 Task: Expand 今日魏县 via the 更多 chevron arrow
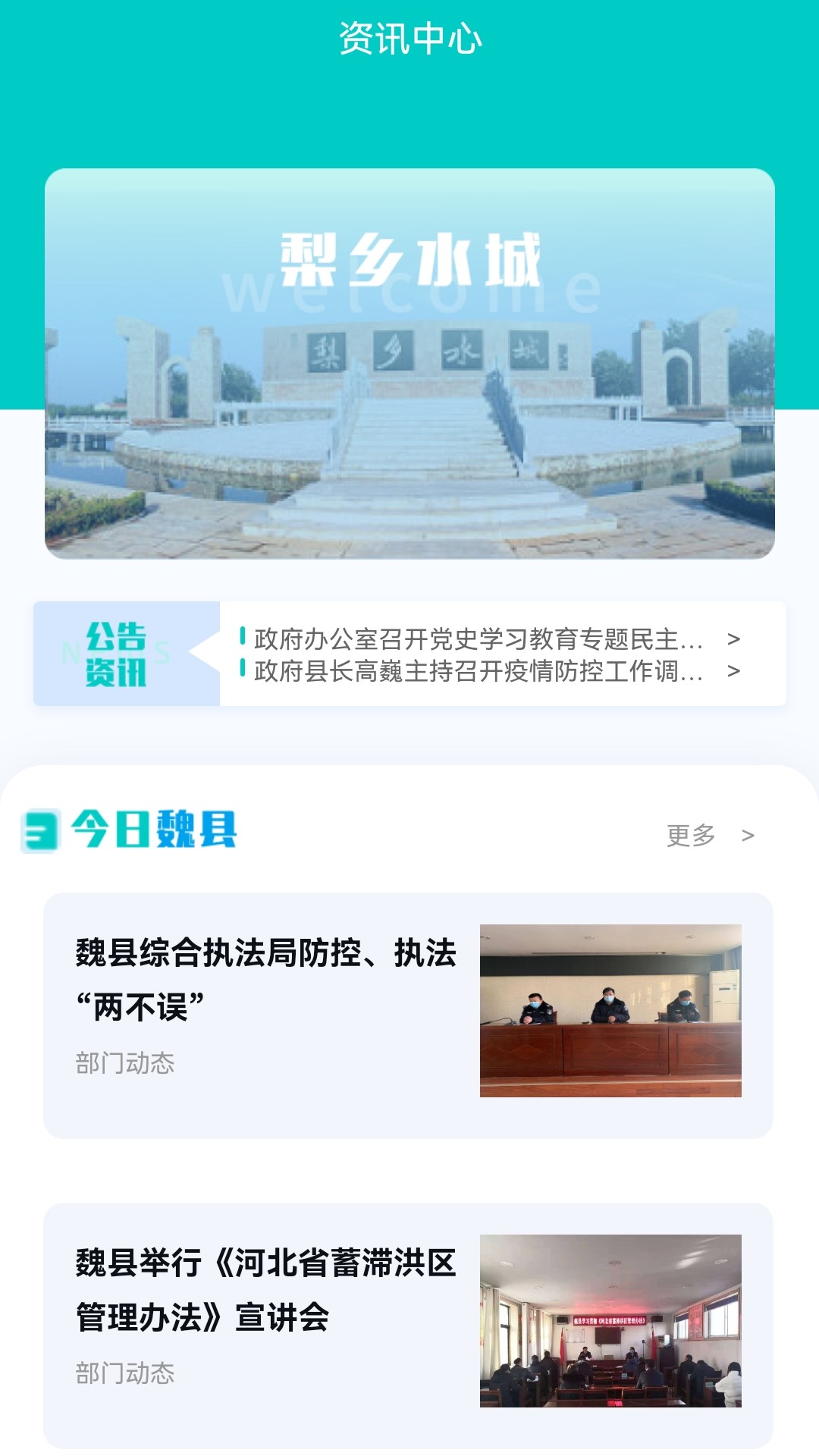(749, 834)
